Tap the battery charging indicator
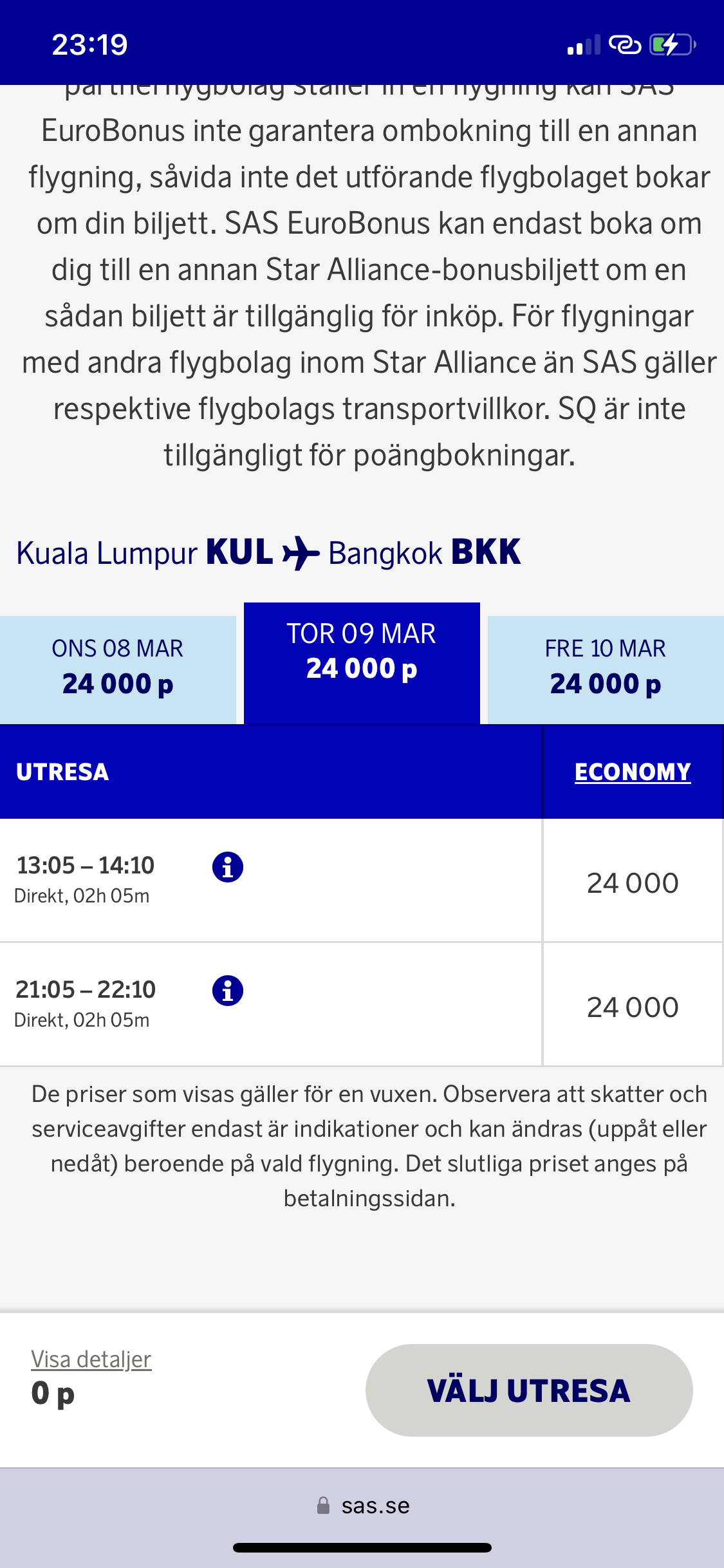Image resolution: width=724 pixels, height=1568 pixels. pos(670,43)
